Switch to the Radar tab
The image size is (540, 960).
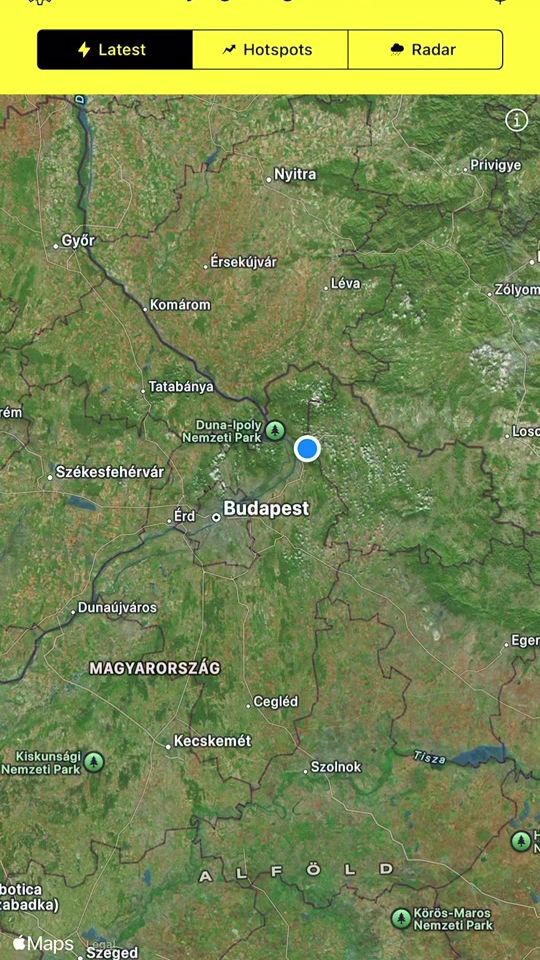pos(426,50)
